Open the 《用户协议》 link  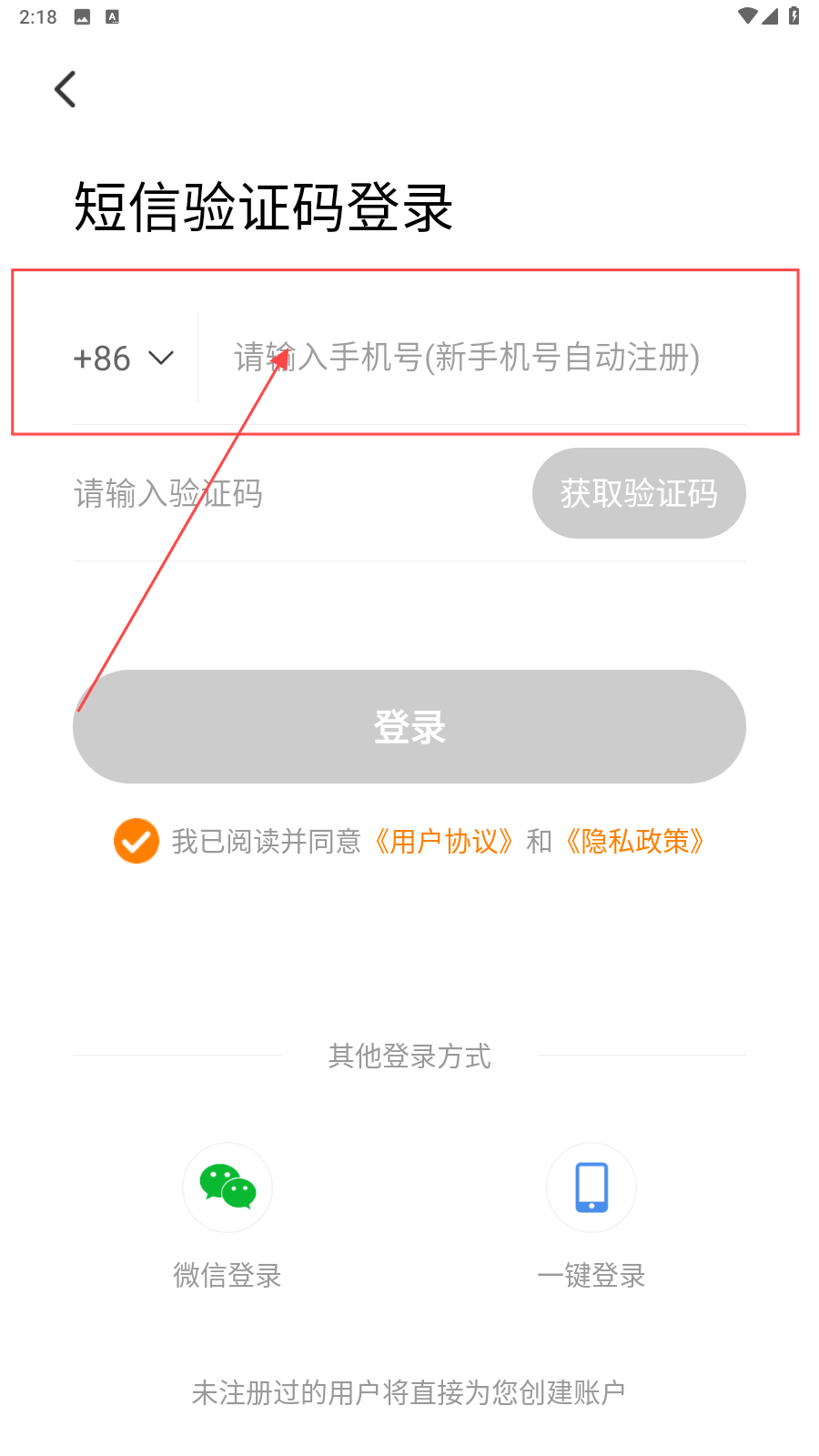click(x=443, y=841)
